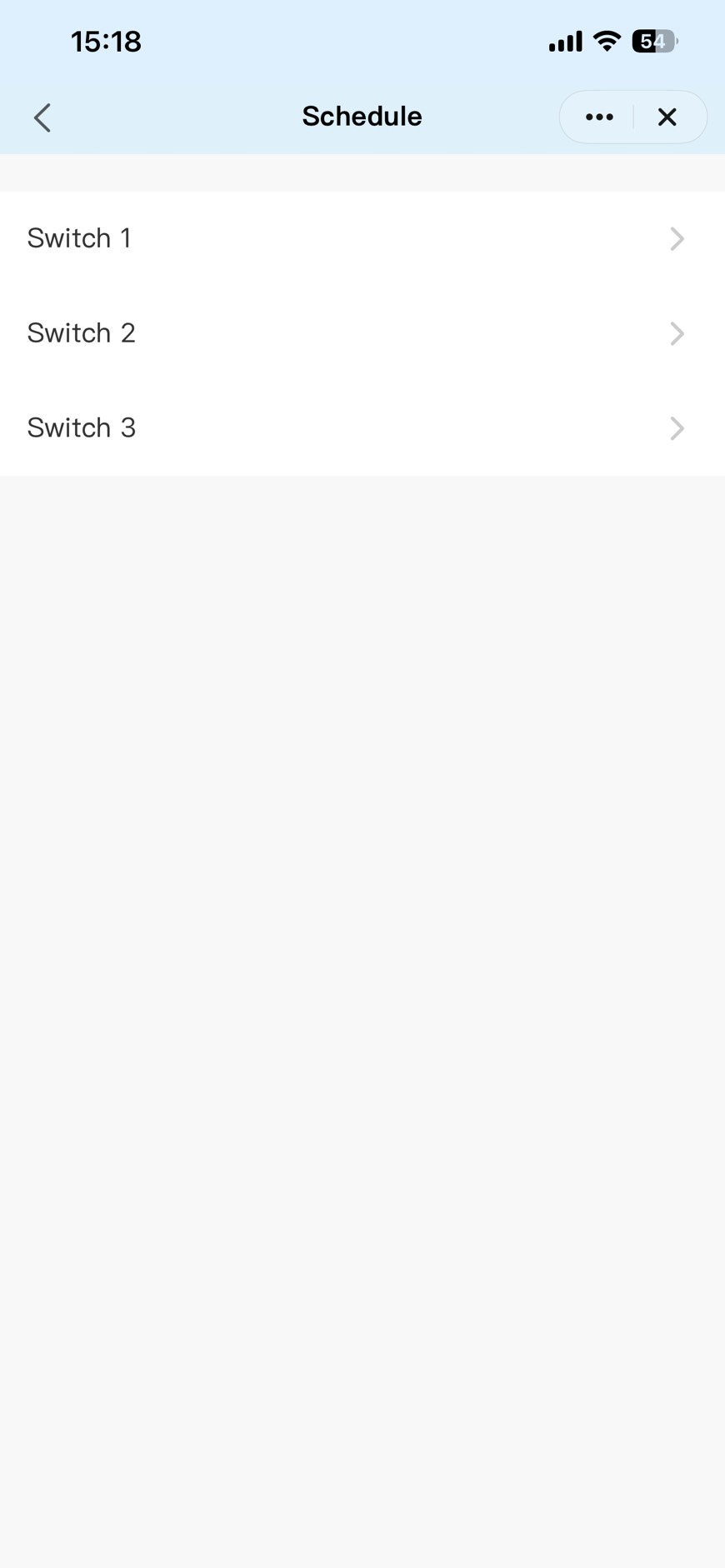Open the Switch 3 schedule
The image size is (725, 1568).
[362, 428]
